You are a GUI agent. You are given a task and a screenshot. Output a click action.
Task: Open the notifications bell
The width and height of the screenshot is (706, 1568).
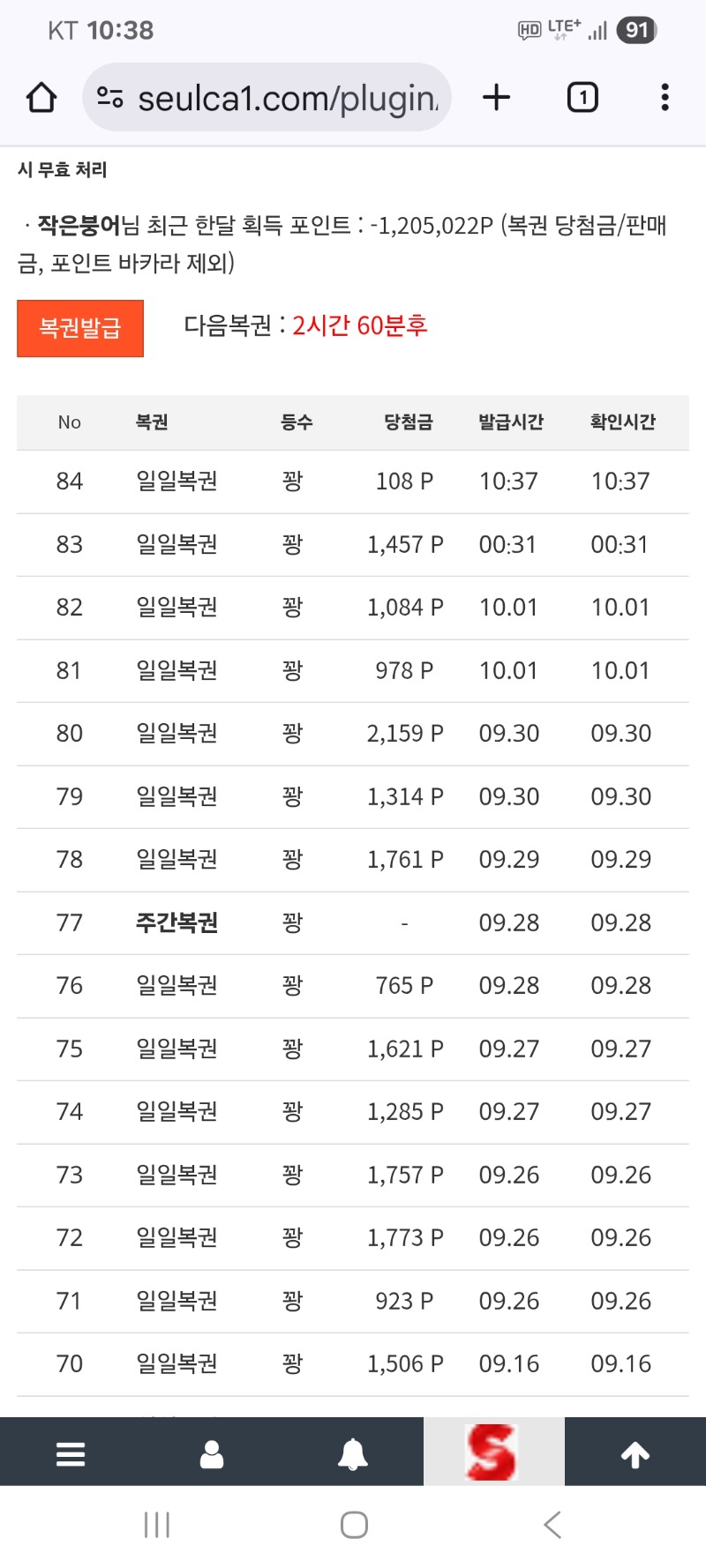353,1453
